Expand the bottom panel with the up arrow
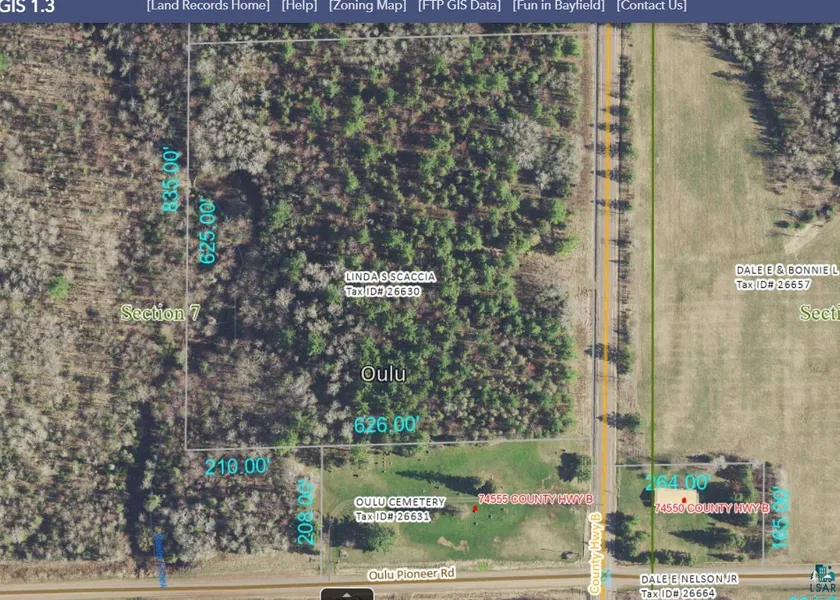This screenshot has width=840, height=600. coord(347,594)
